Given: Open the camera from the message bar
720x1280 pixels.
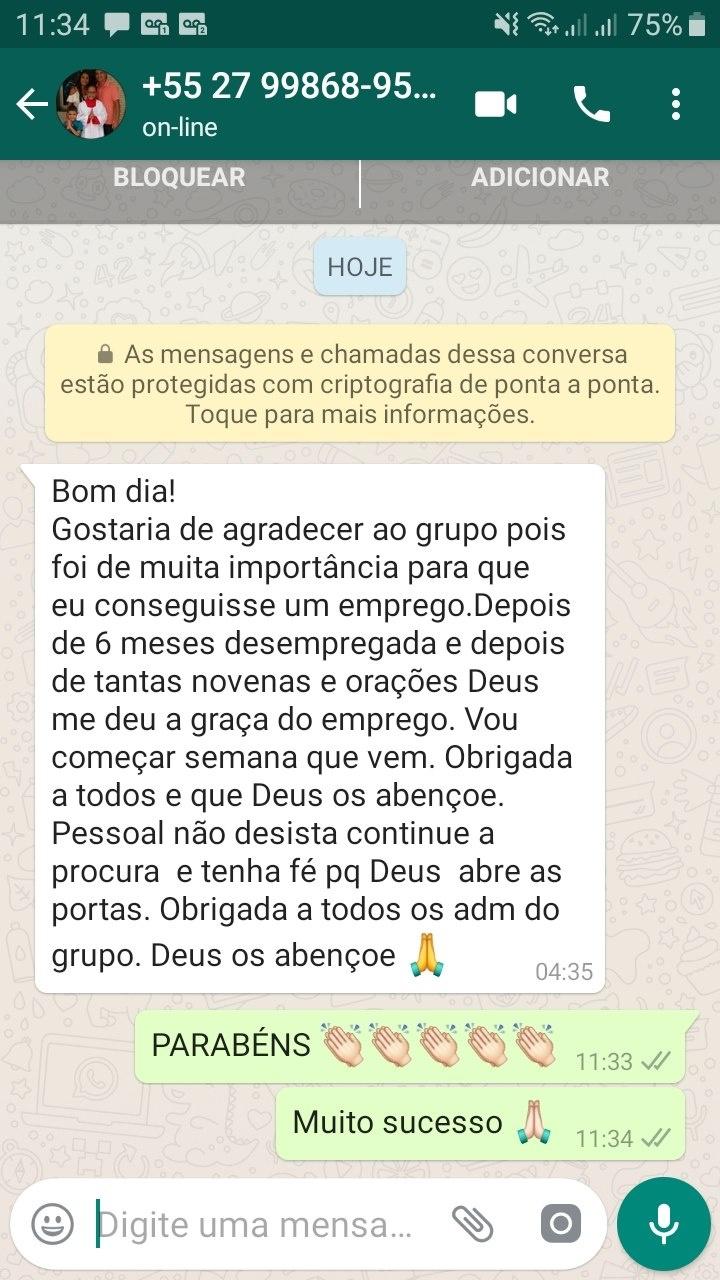Looking at the screenshot, I should click(560, 1223).
